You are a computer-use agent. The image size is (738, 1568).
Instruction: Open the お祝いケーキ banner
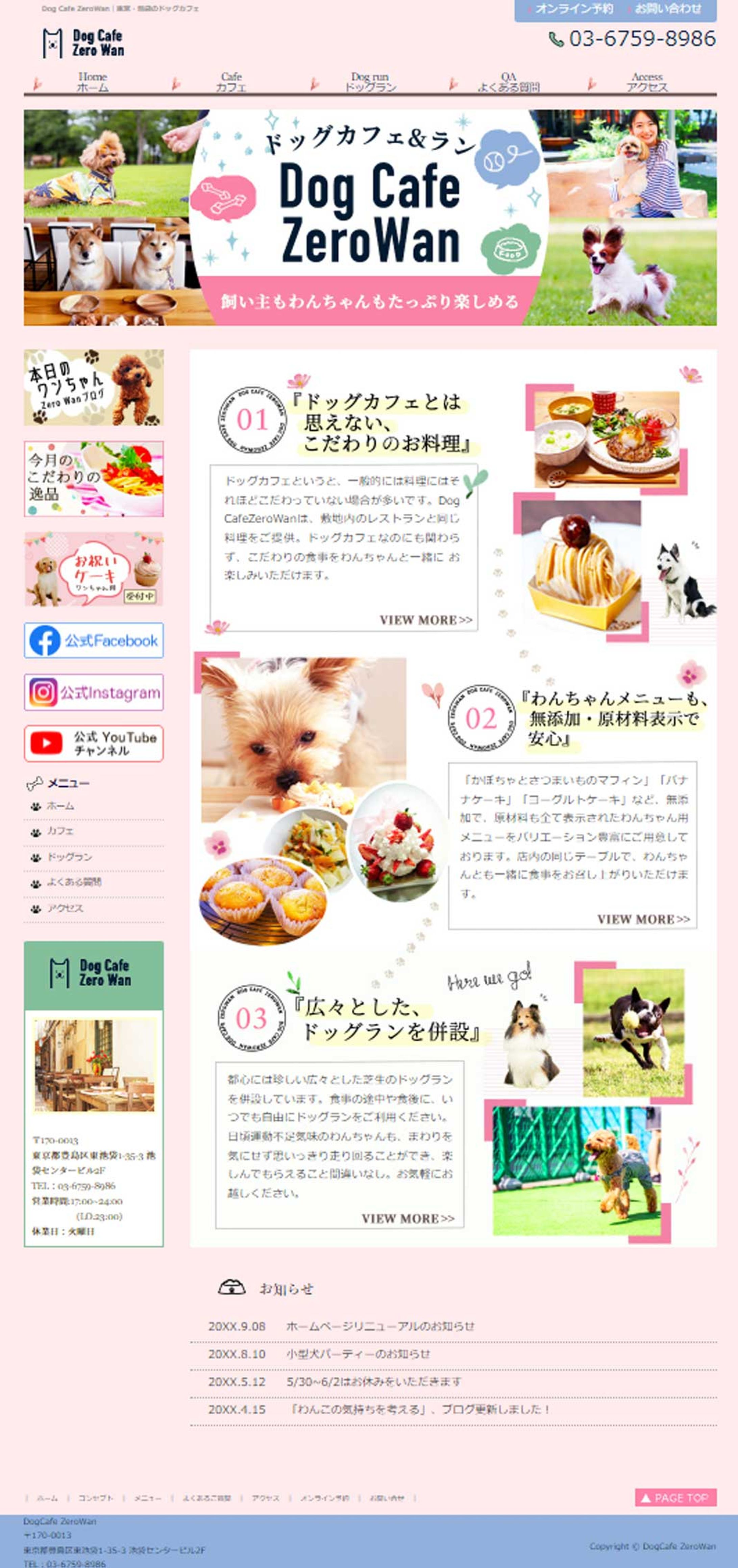coord(94,570)
